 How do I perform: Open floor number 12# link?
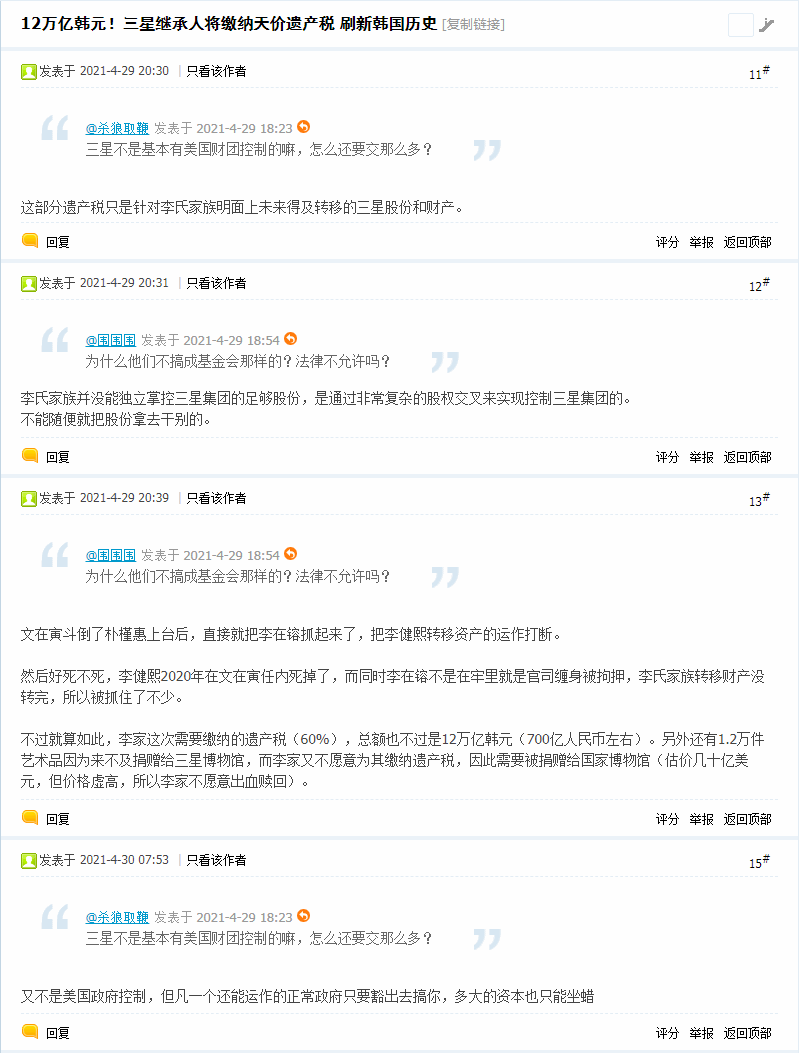tap(759, 285)
